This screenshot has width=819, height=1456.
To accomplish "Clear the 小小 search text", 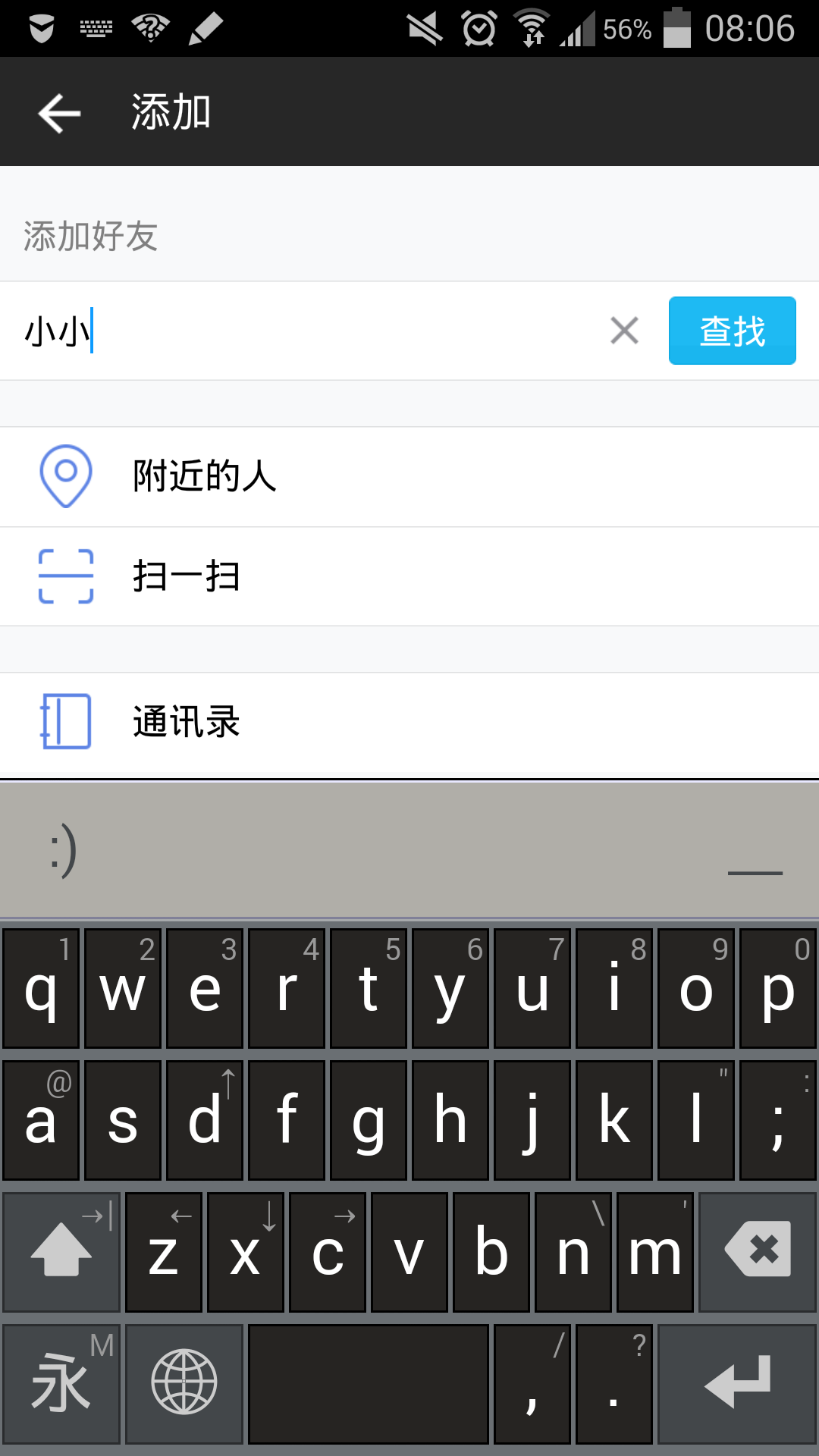I will point(624,331).
